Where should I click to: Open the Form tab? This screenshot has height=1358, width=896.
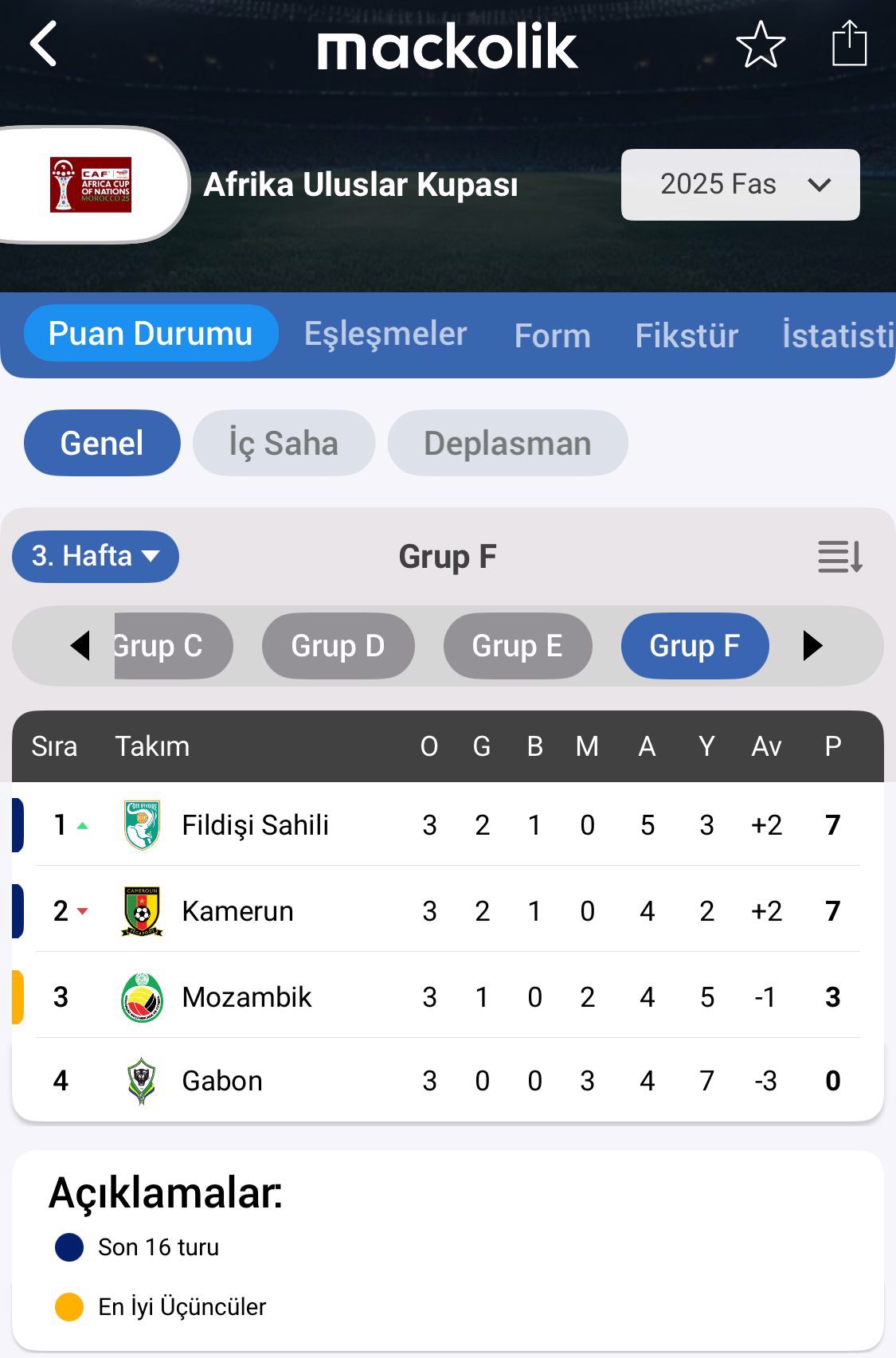click(552, 335)
